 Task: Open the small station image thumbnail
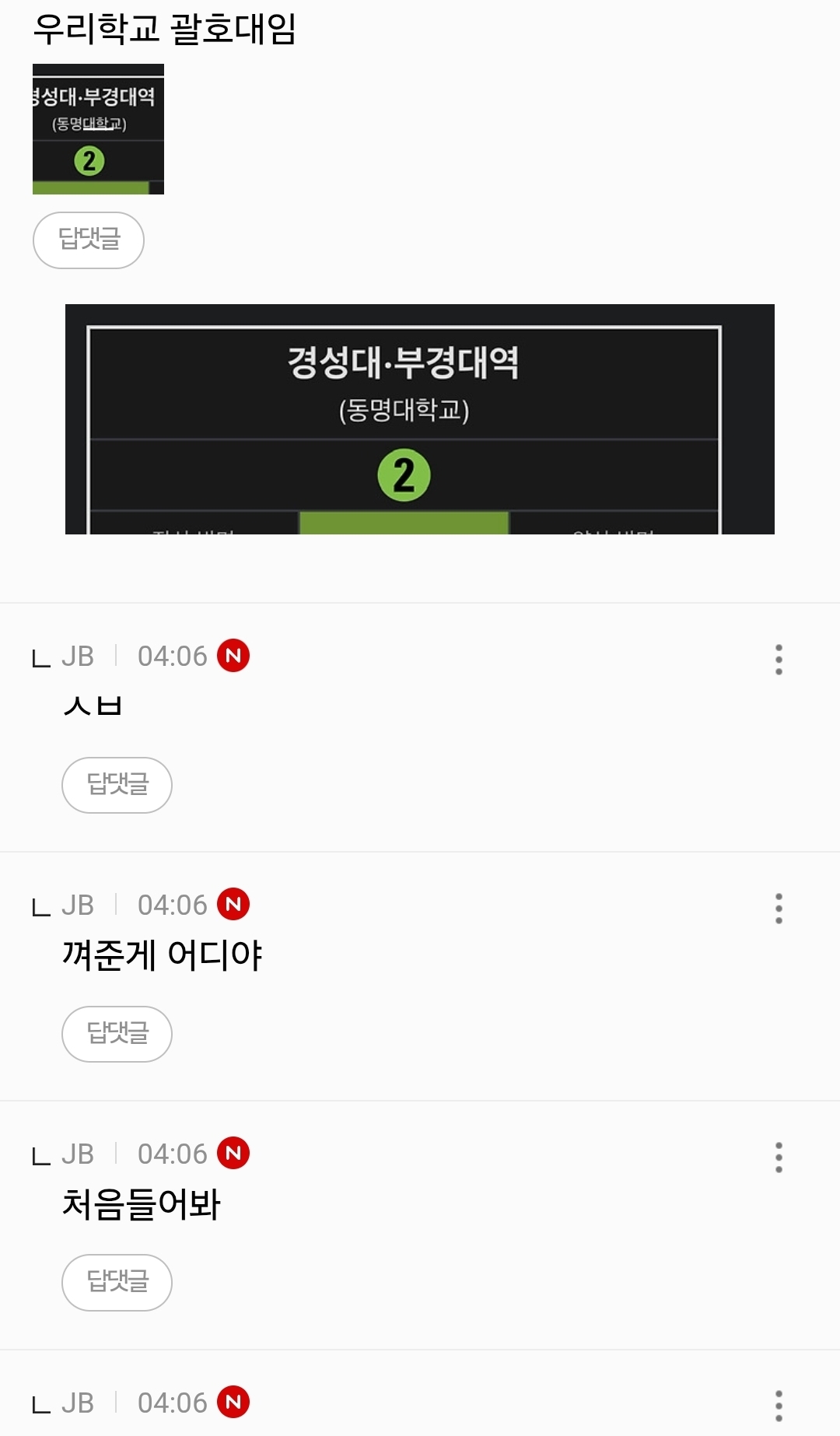tap(98, 129)
